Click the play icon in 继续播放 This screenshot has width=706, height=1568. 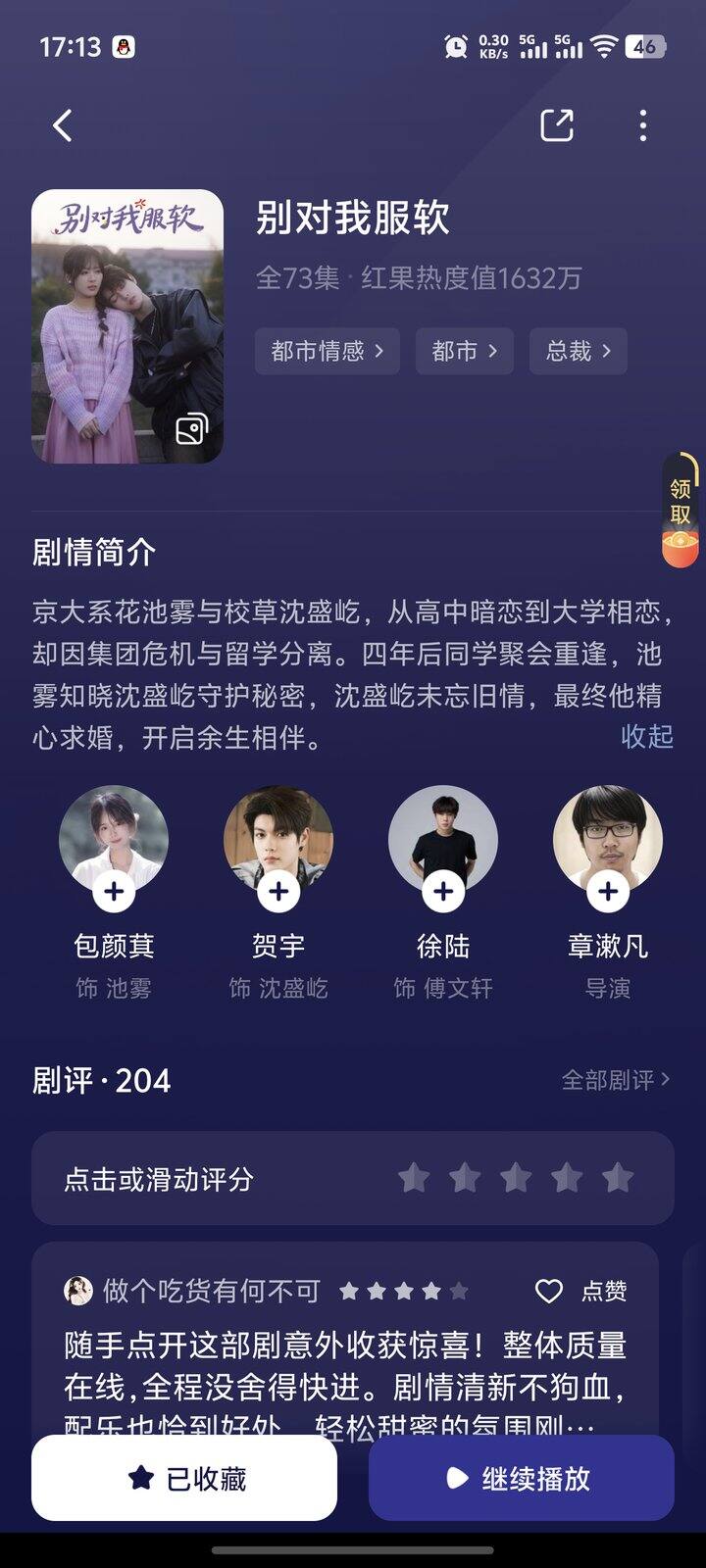(x=454, y=1477)
